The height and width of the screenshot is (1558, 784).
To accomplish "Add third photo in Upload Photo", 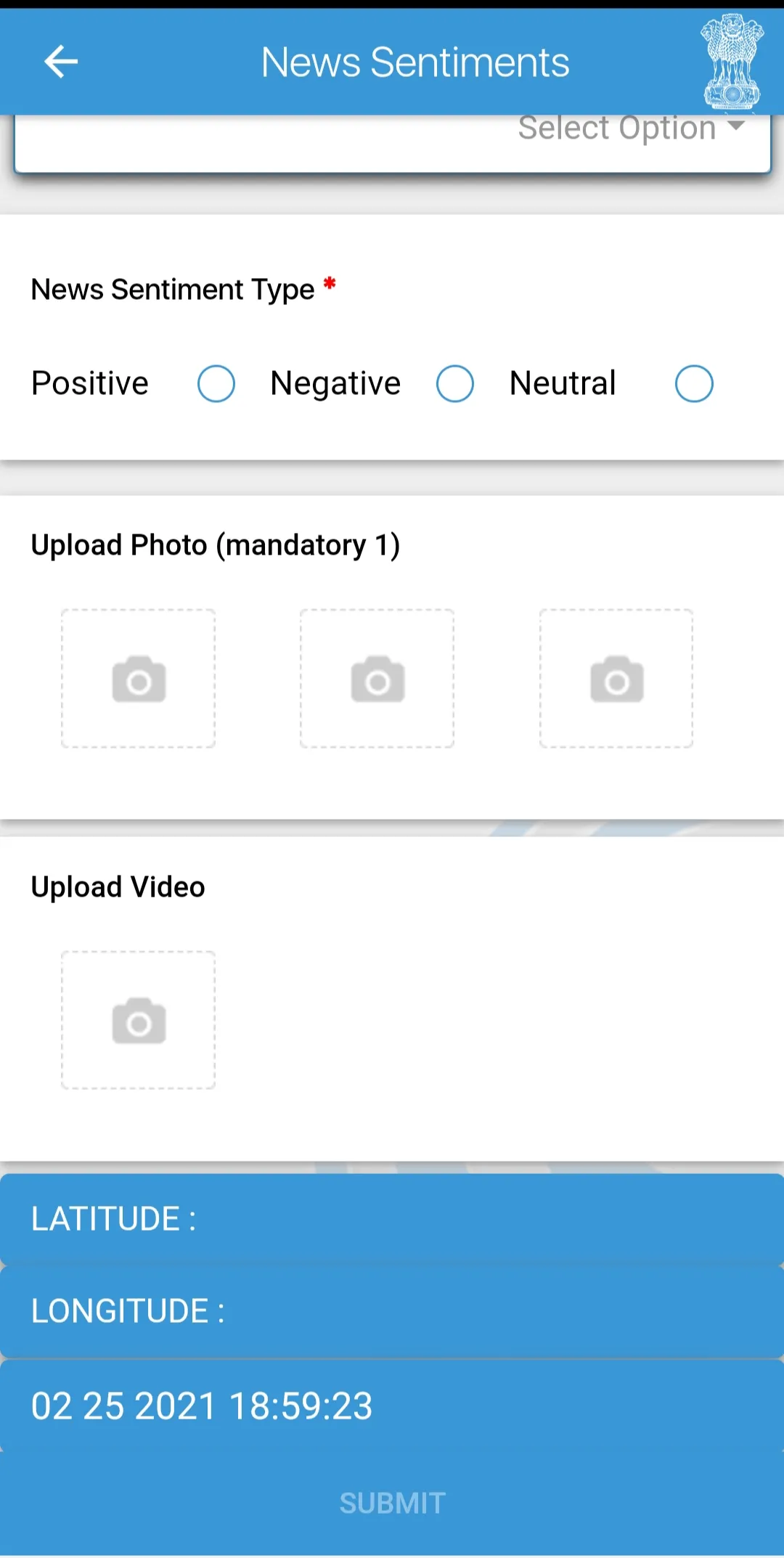I will (616, 679).
